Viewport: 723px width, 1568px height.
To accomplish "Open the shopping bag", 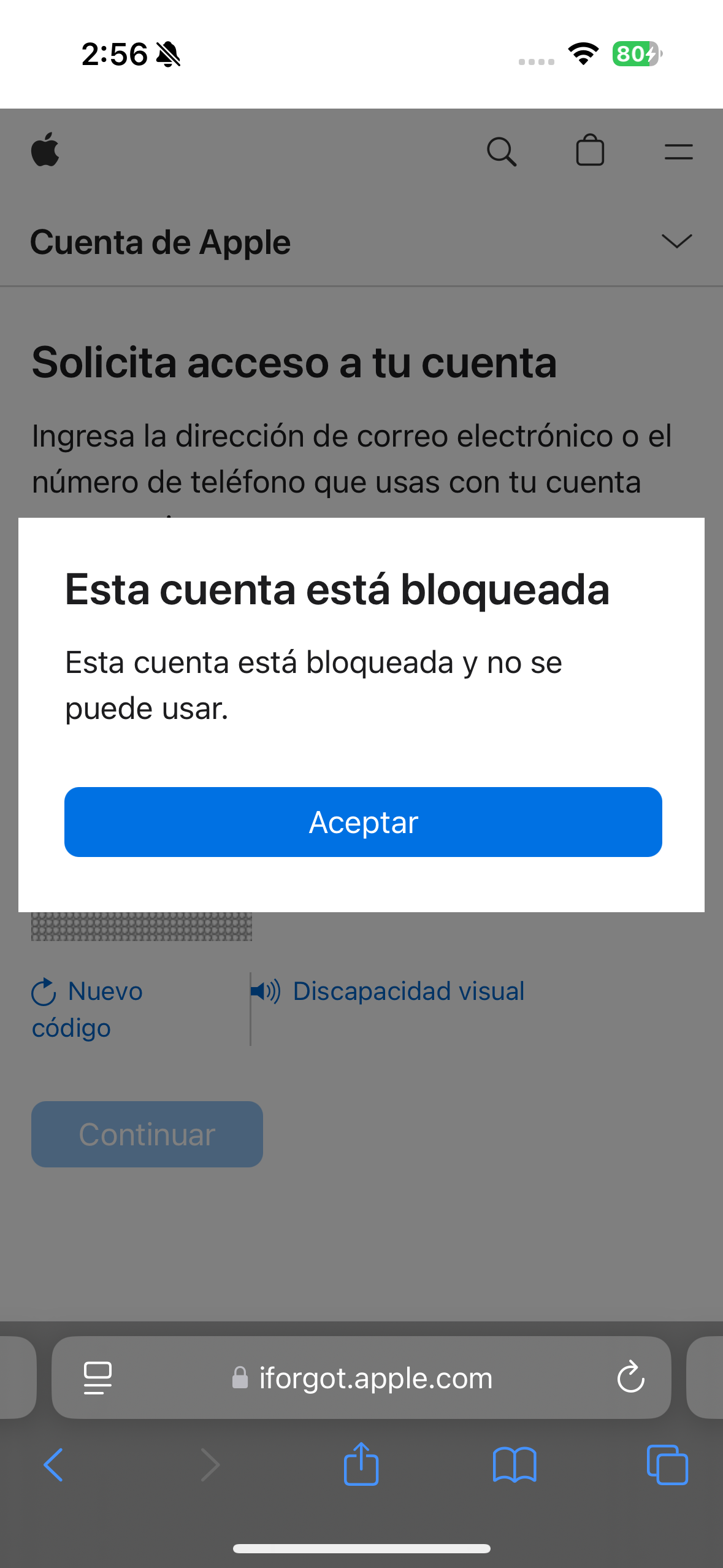I will pyautogui.click(x=590, y=152).
